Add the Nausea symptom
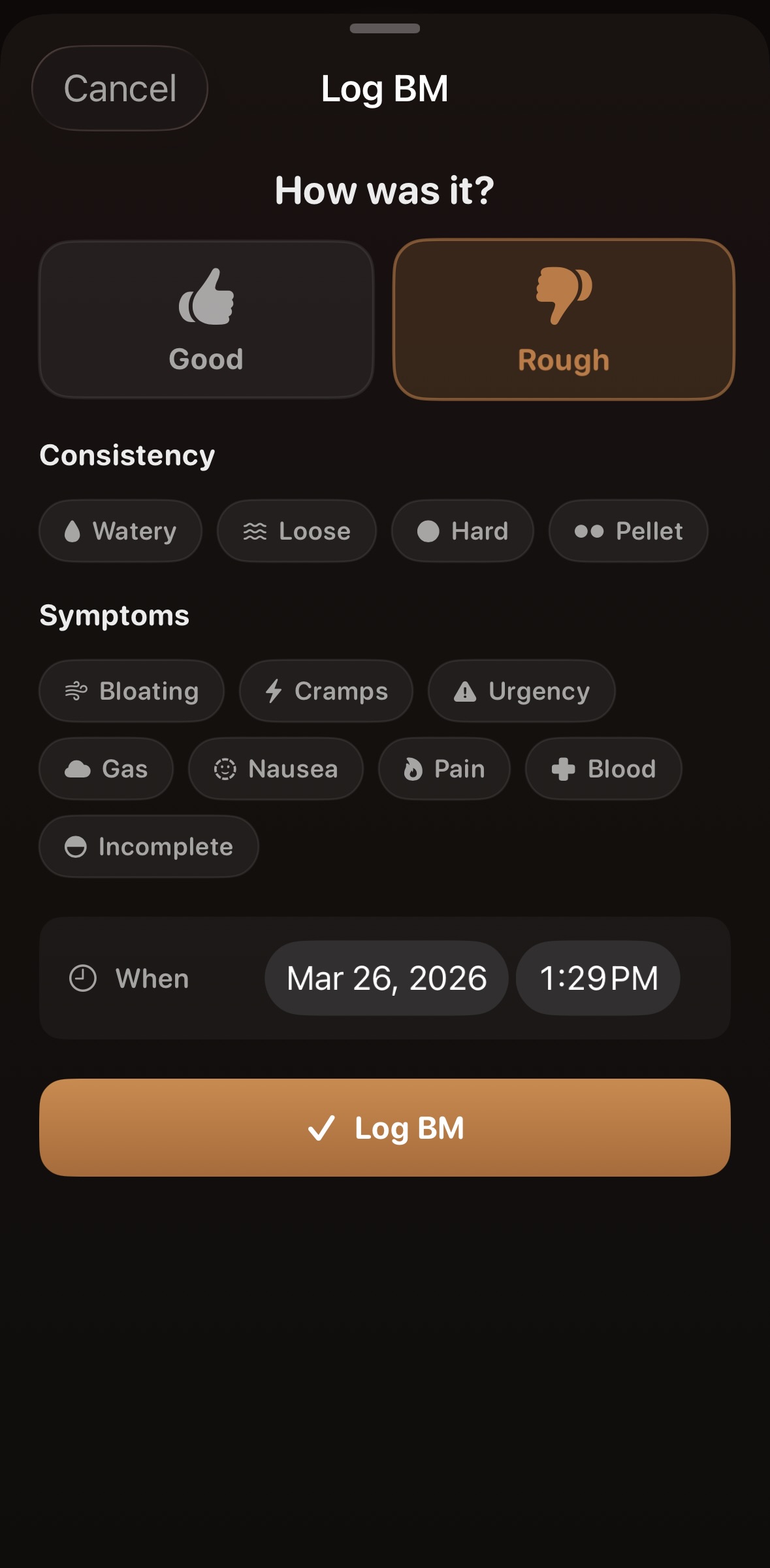The width and height of the screenshot is (770, 1568). [x=276, y=769]
